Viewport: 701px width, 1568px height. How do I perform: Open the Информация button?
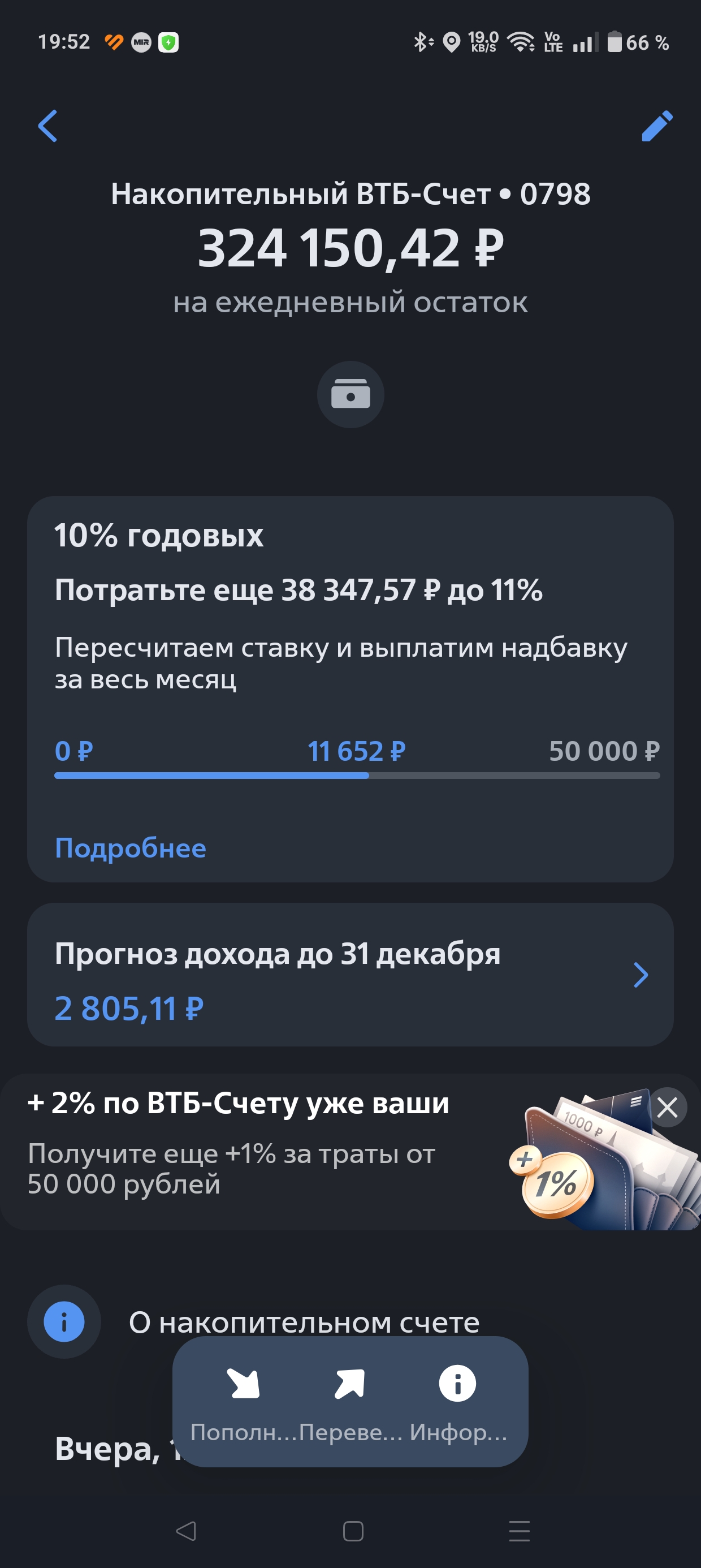457,1400
